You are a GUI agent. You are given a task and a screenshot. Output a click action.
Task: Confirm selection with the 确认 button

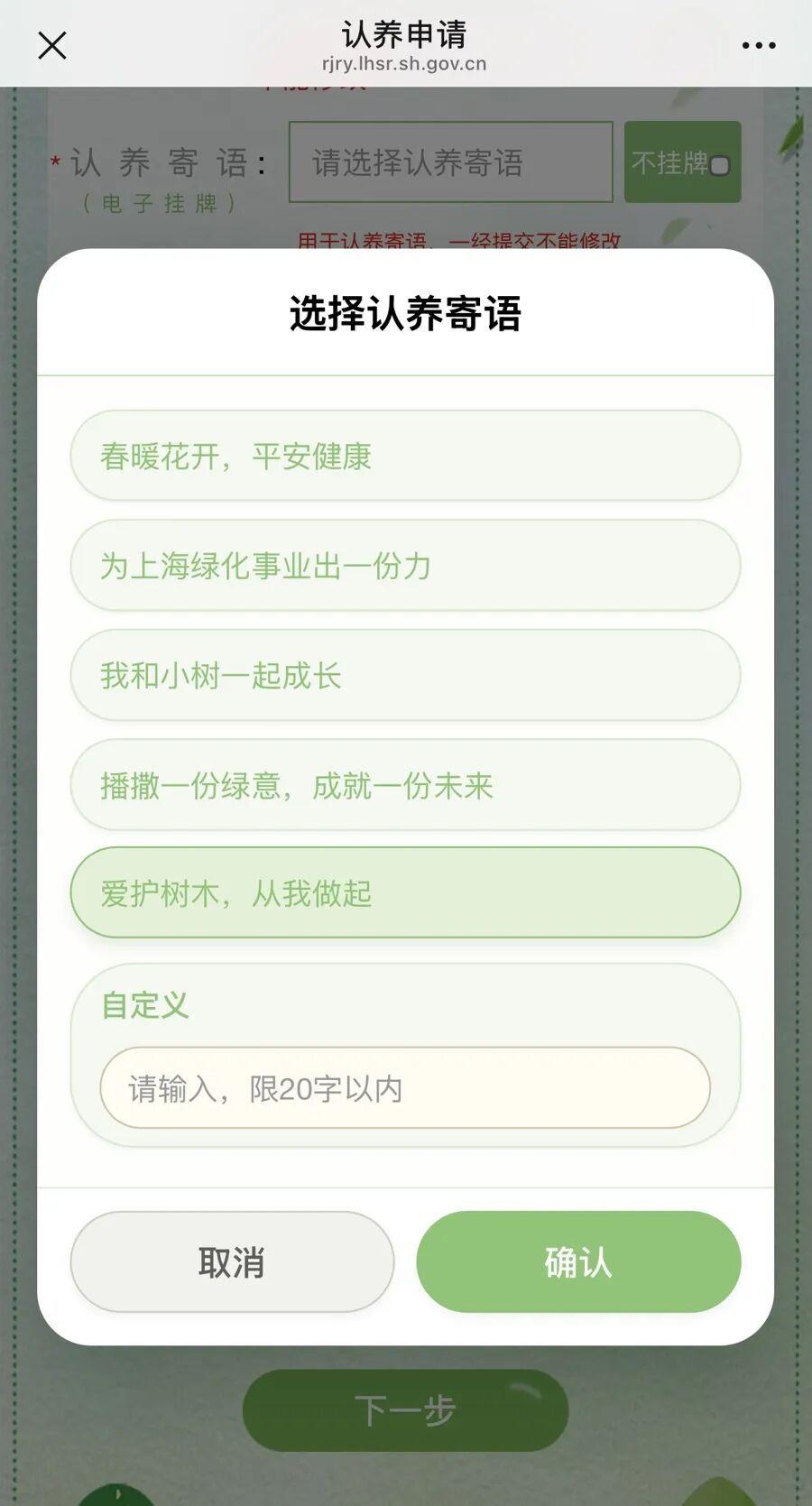(577, 1262)
